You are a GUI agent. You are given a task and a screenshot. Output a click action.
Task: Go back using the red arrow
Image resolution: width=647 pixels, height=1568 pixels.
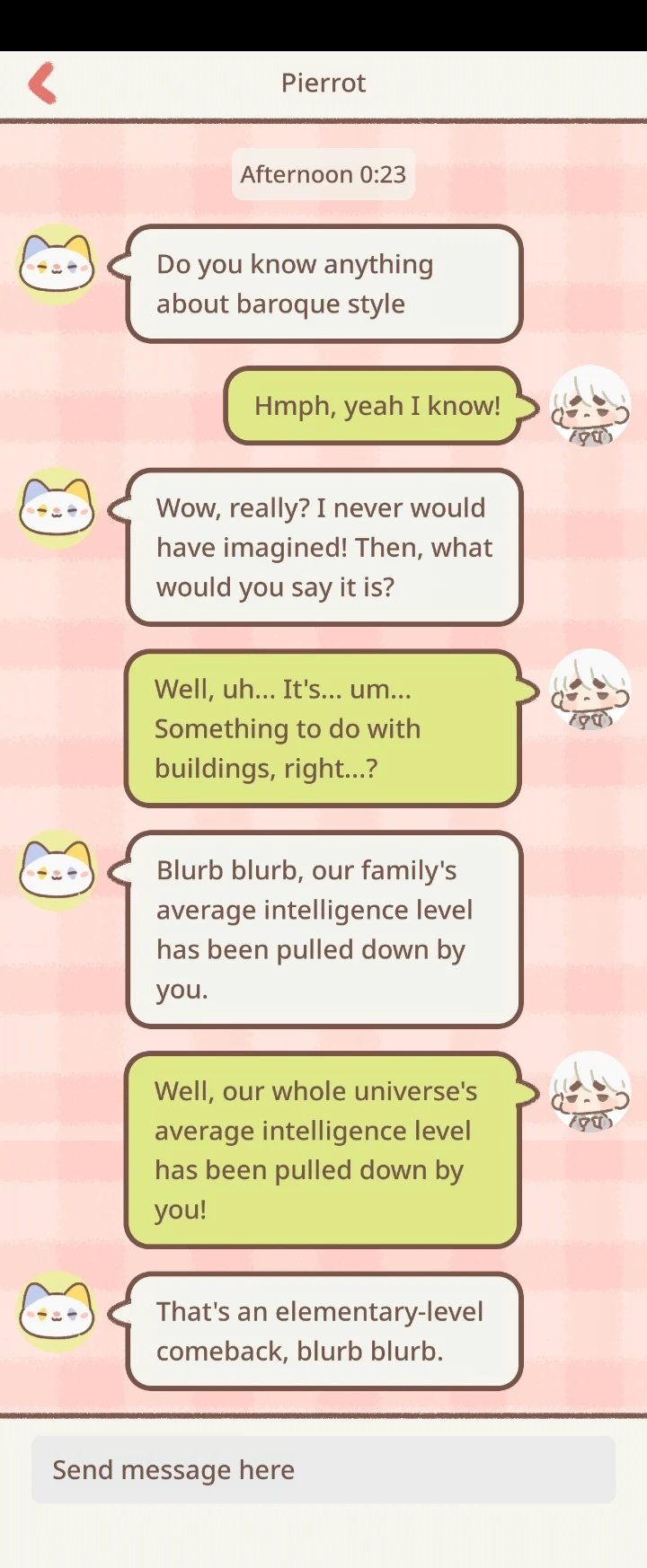coord(42,83)
